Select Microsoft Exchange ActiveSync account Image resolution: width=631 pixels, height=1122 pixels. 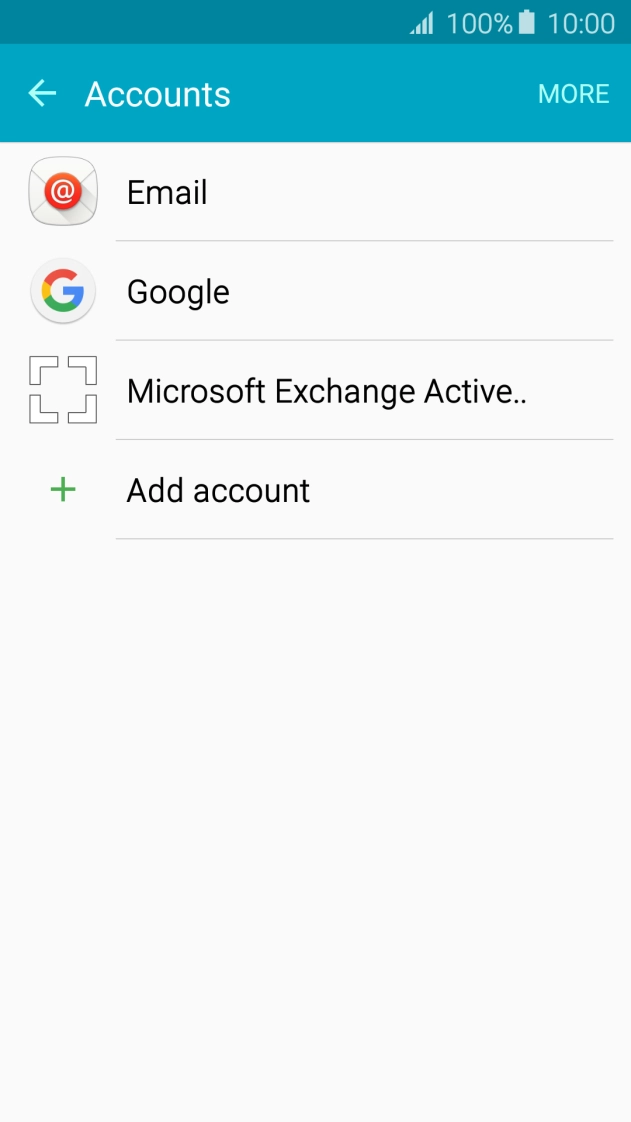326,391
